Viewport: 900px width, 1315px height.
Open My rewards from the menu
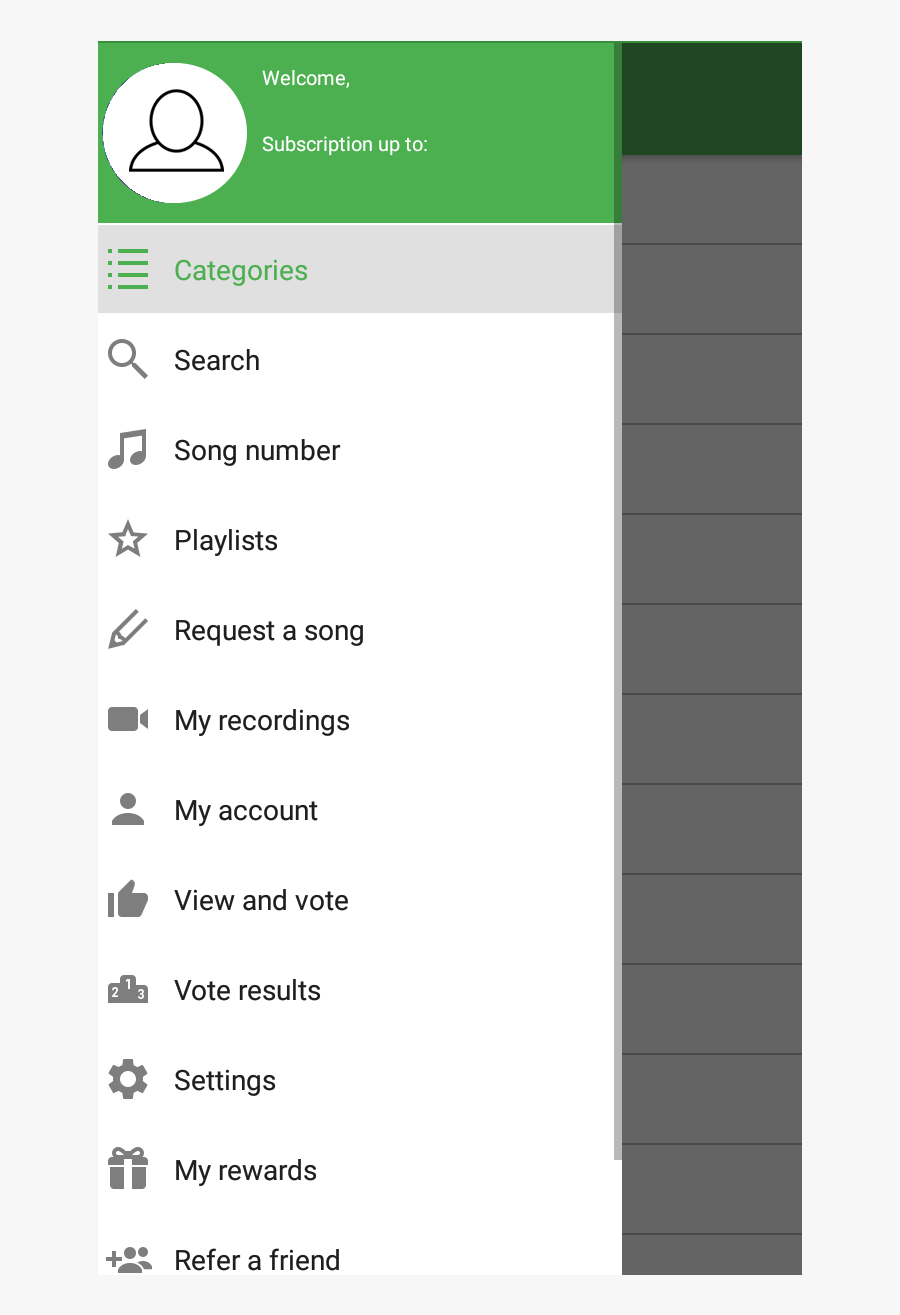pos(245,1170)
